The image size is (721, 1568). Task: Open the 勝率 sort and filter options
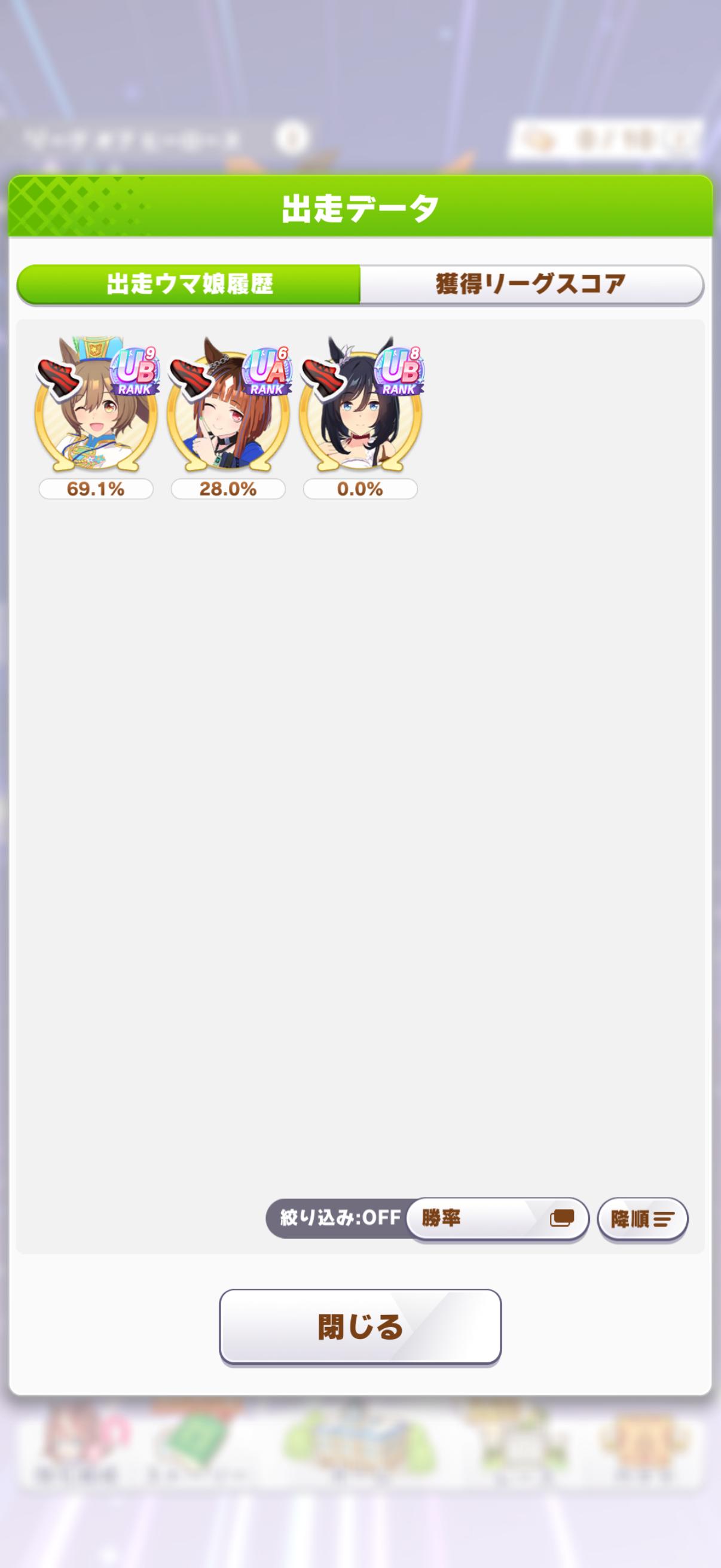tap(496, 1218)
